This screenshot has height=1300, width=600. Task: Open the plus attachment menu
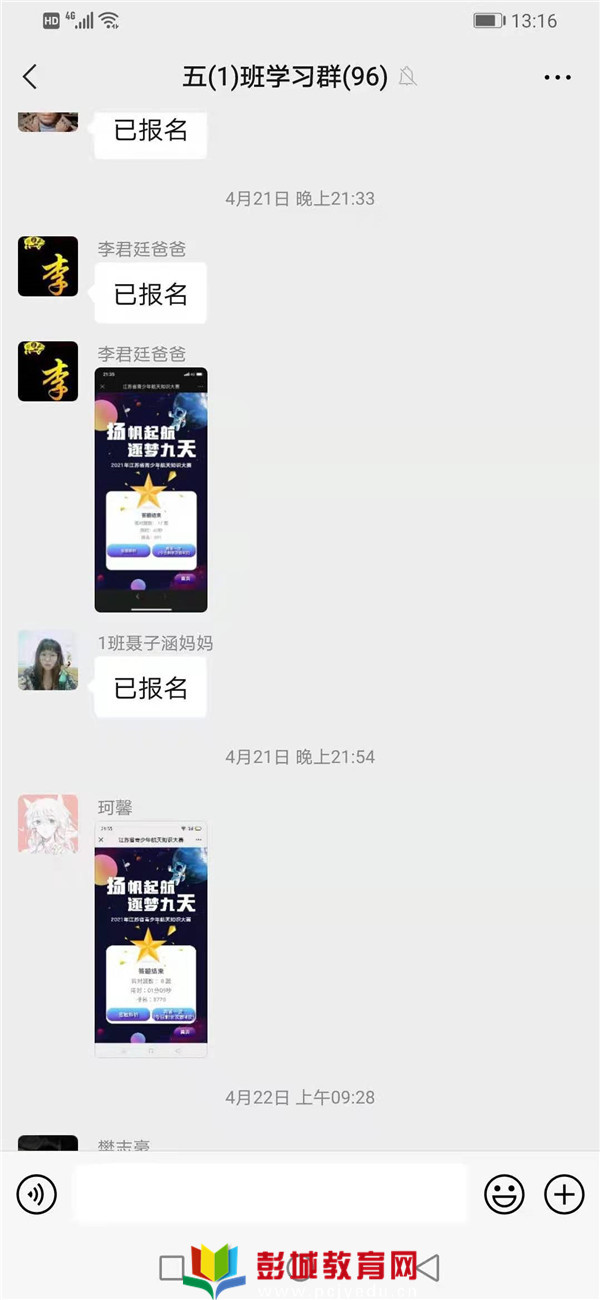564,1193
